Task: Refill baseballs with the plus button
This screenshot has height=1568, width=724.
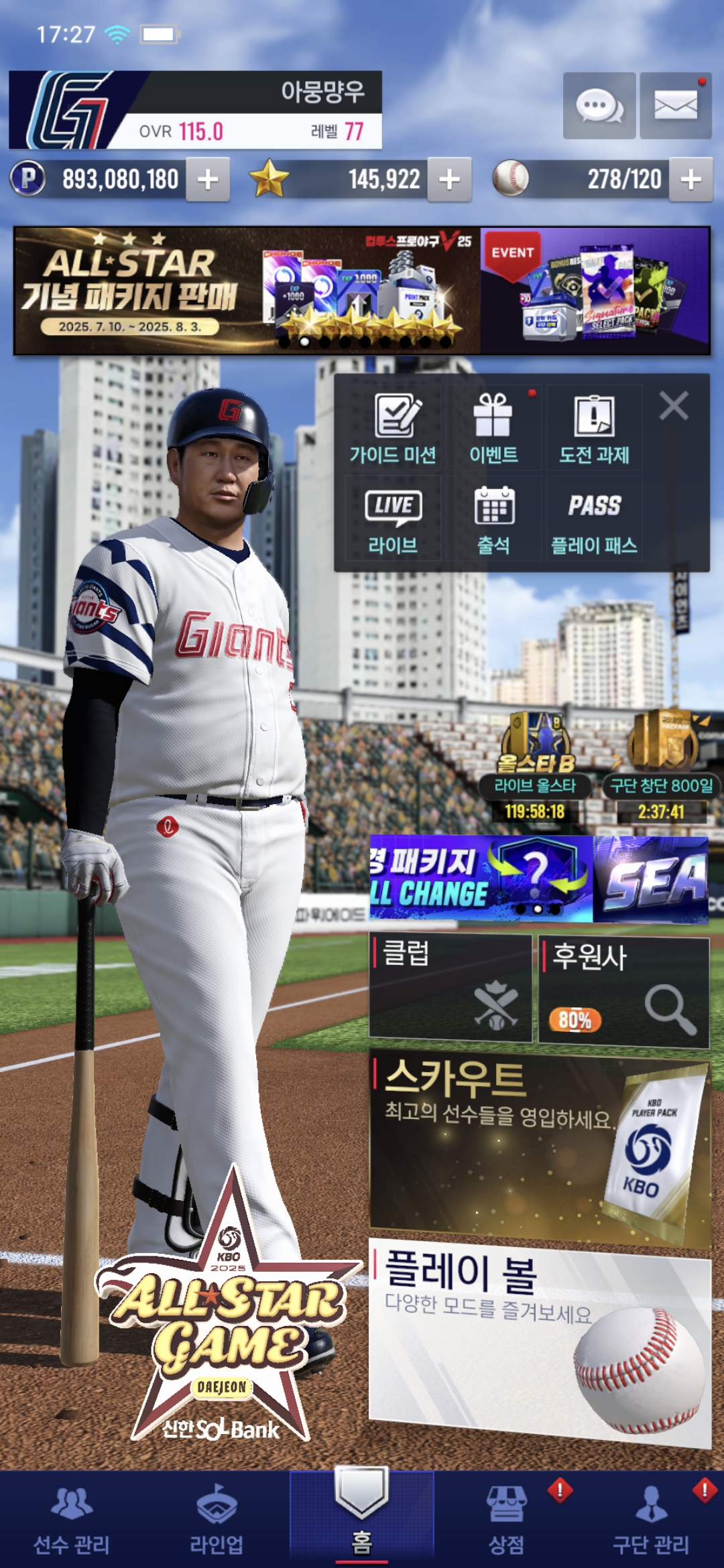Action: pos(690,180)
